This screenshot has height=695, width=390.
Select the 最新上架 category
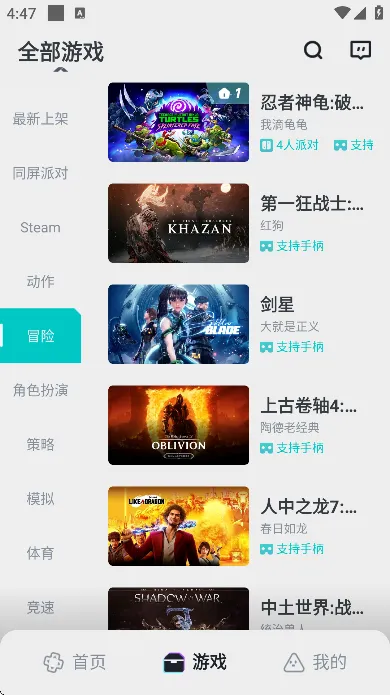pyautogui.click(x=40, y=119)
